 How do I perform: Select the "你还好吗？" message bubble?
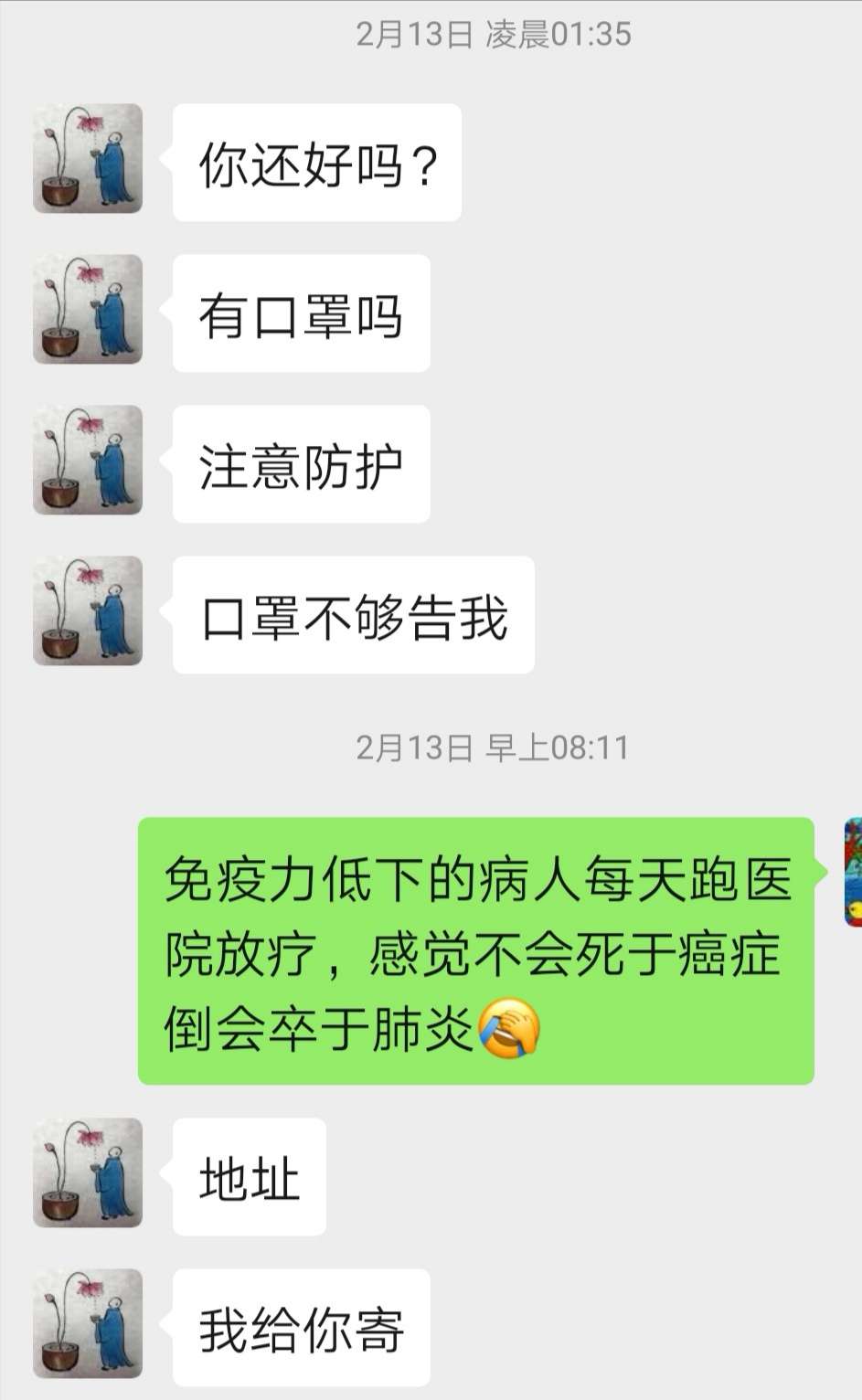point(315,162)
